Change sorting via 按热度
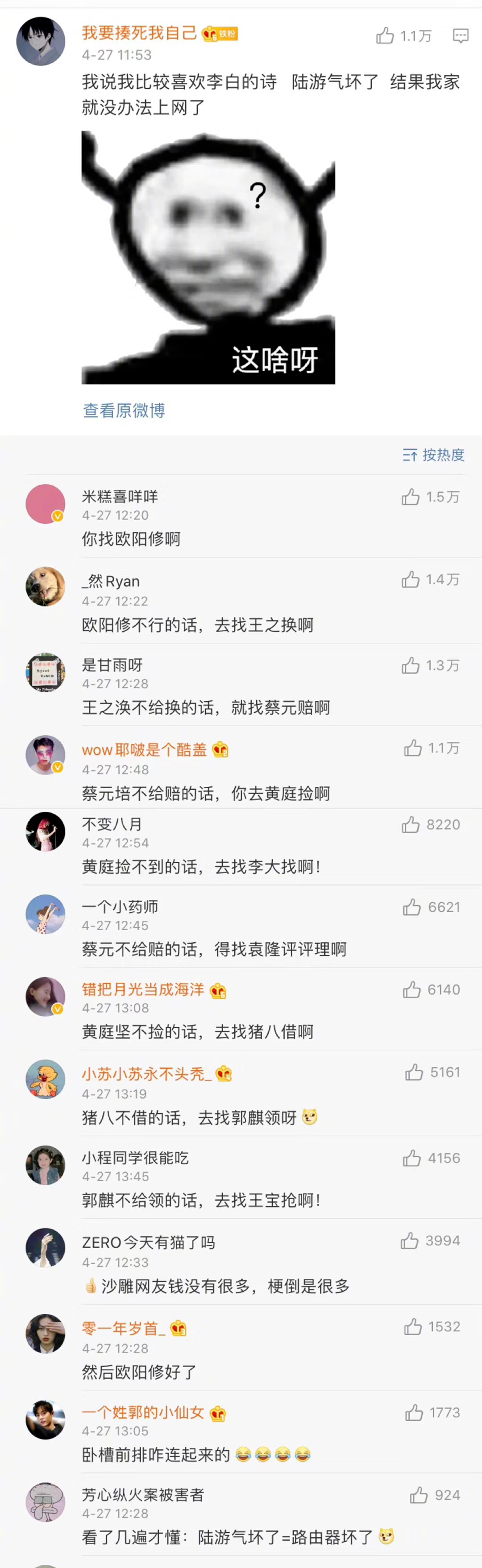Viewport: 482px width, 1568px height. [434, 455]
